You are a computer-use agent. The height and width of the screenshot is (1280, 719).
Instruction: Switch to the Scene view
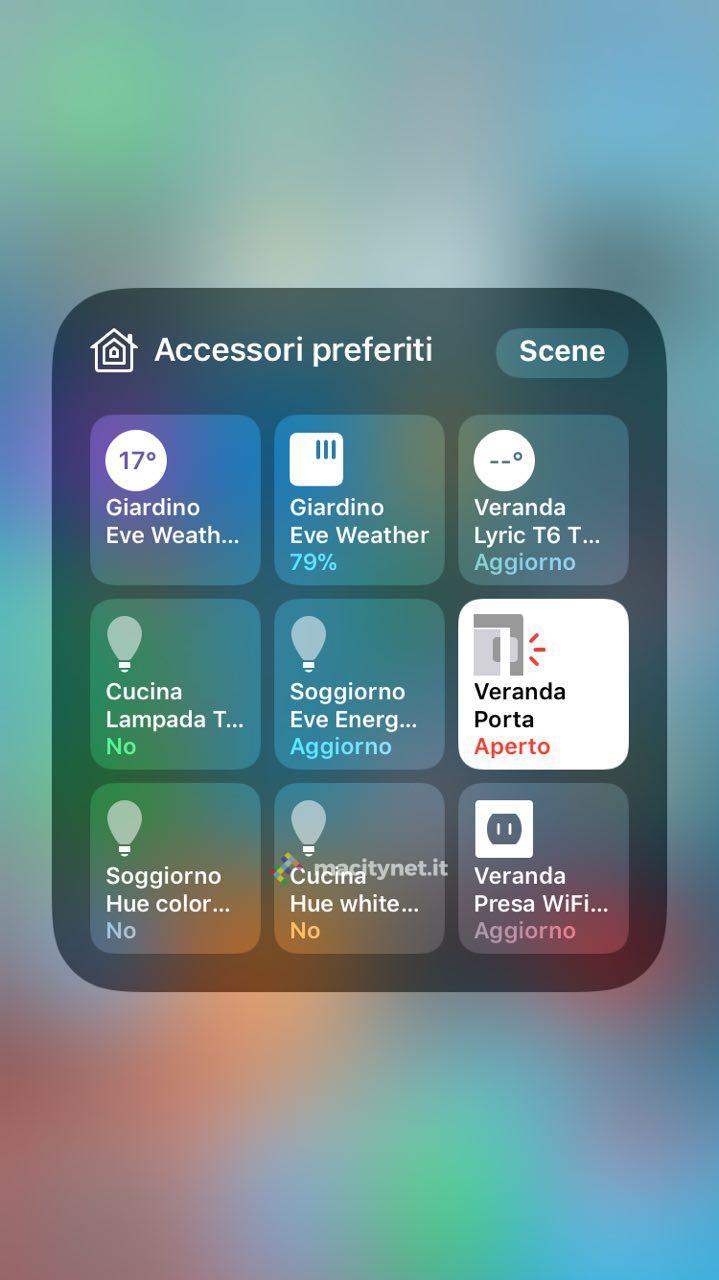(562, 352)
